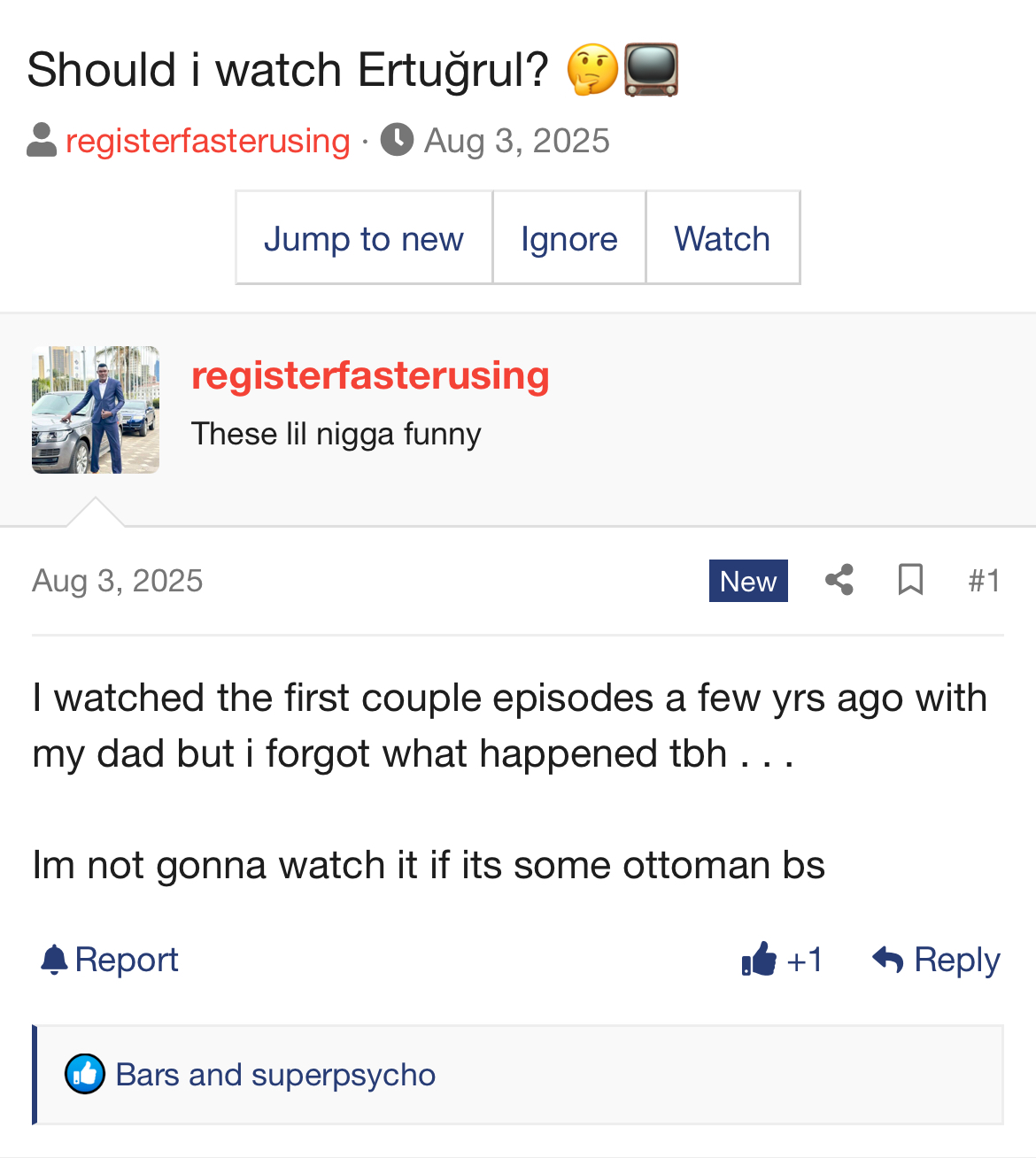Like the post with +1
1036x1158 pixels.
(783, 960)
